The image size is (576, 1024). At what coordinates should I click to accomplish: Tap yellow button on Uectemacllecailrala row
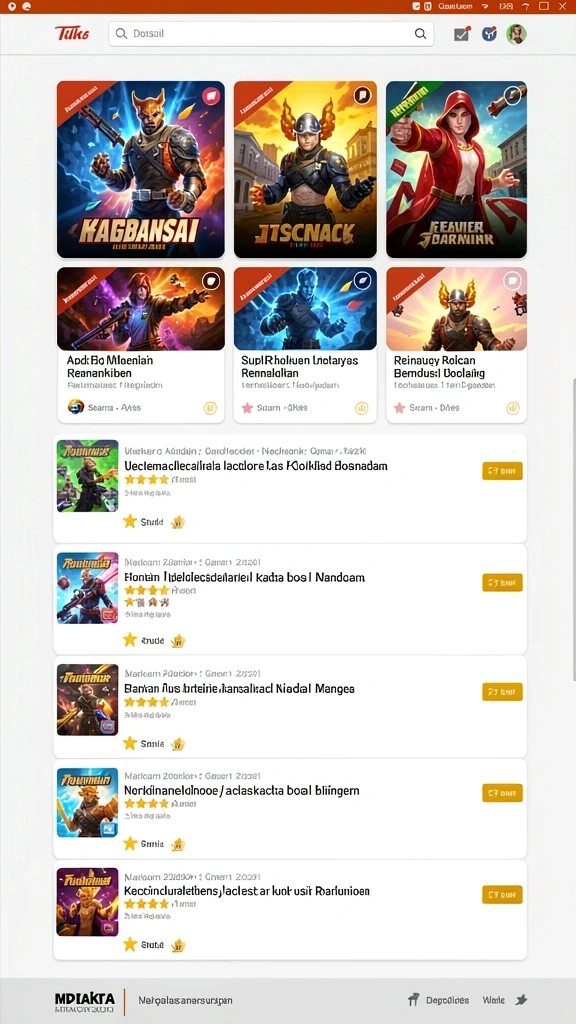(x=502, y=471)
